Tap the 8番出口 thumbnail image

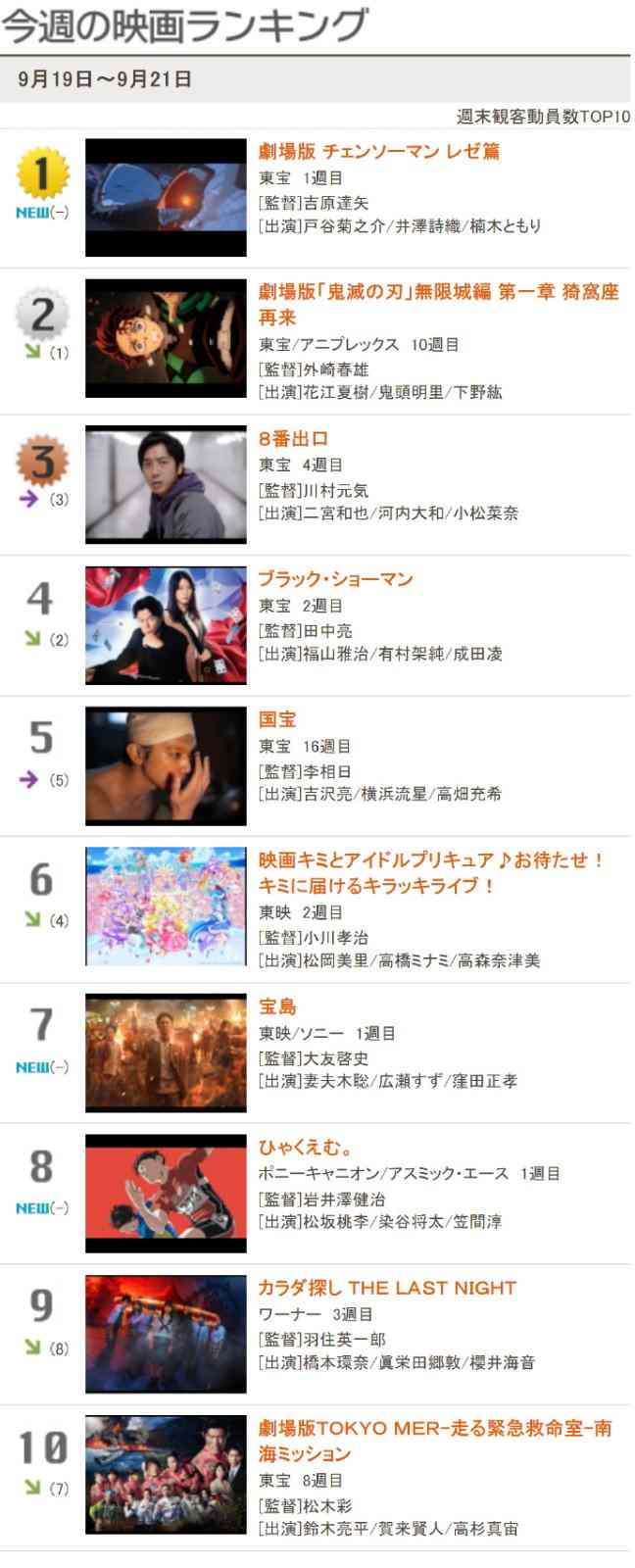click(166, 484)
